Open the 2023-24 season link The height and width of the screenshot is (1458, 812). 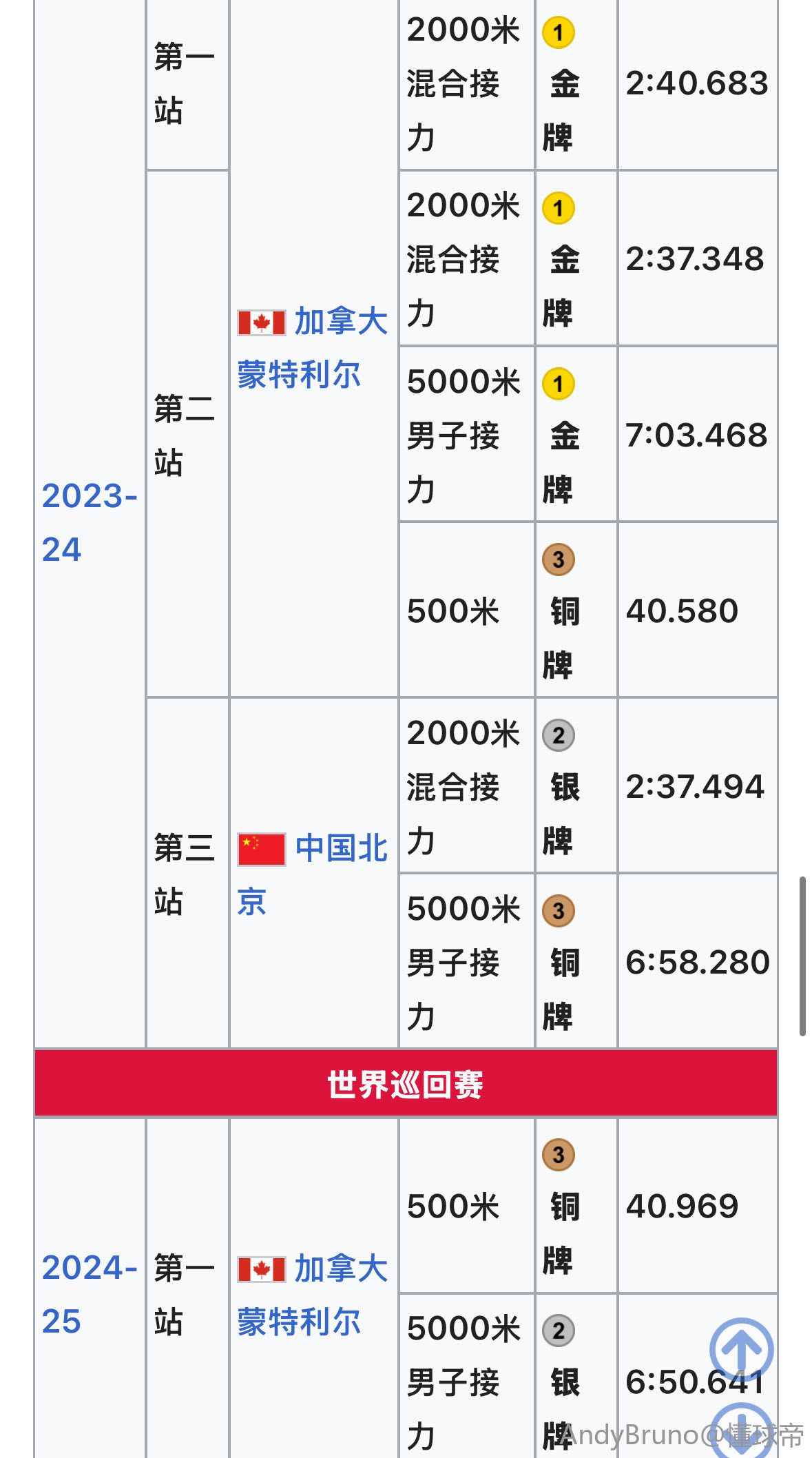(x=89, y=522)
